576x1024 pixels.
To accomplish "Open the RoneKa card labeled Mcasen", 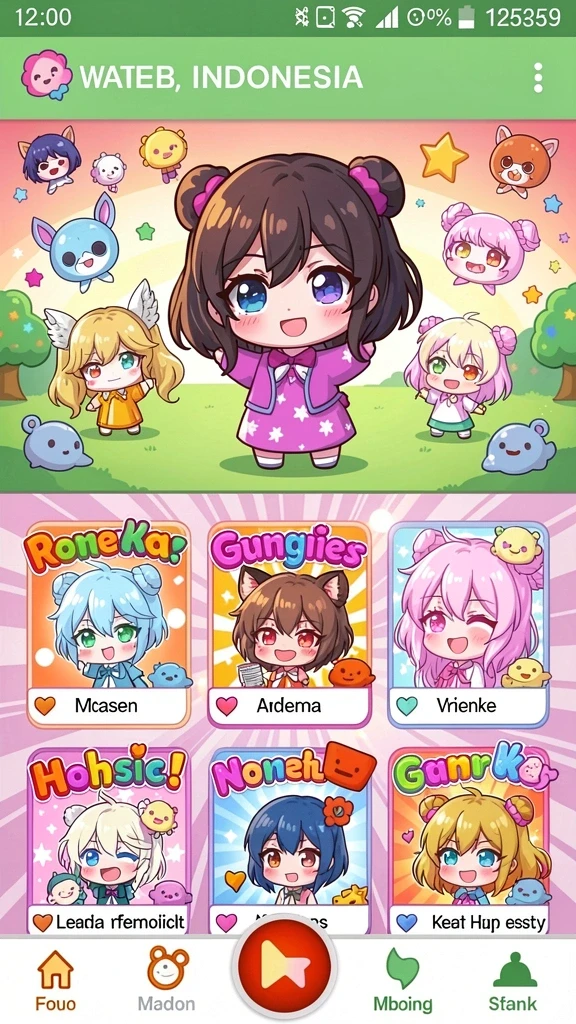I will 108,625.
